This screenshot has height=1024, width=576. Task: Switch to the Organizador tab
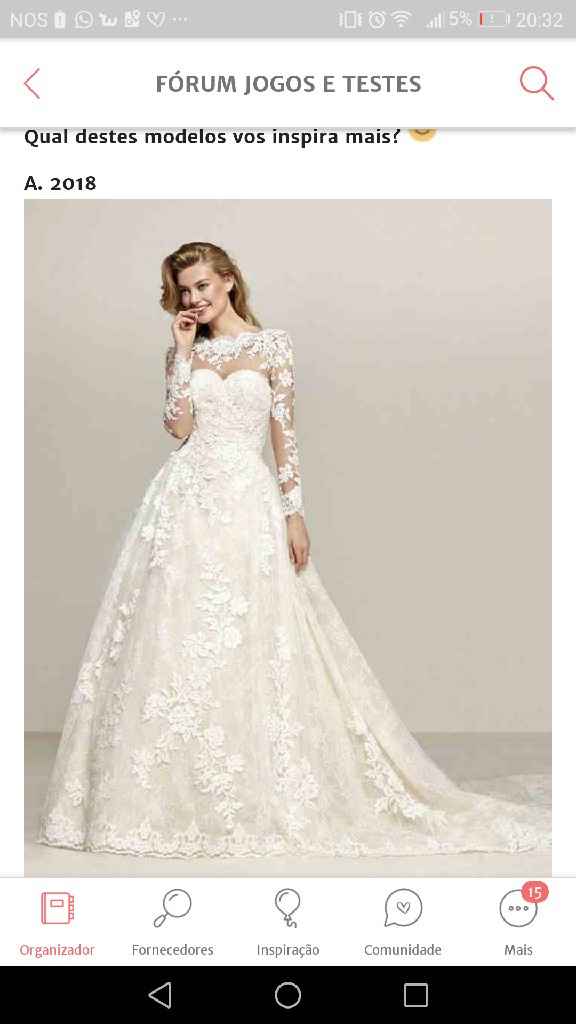pos(57,923)
